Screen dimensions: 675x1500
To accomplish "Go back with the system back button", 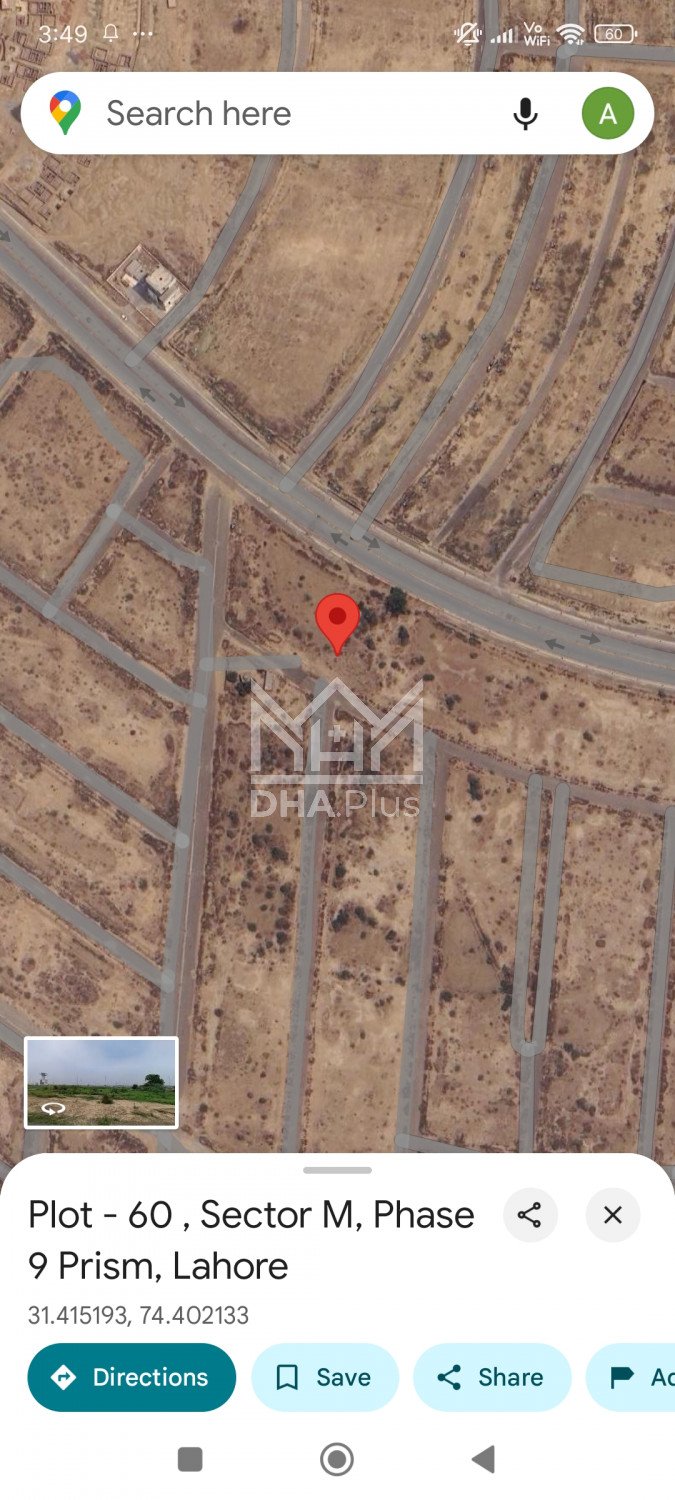I will [483, 1460].
